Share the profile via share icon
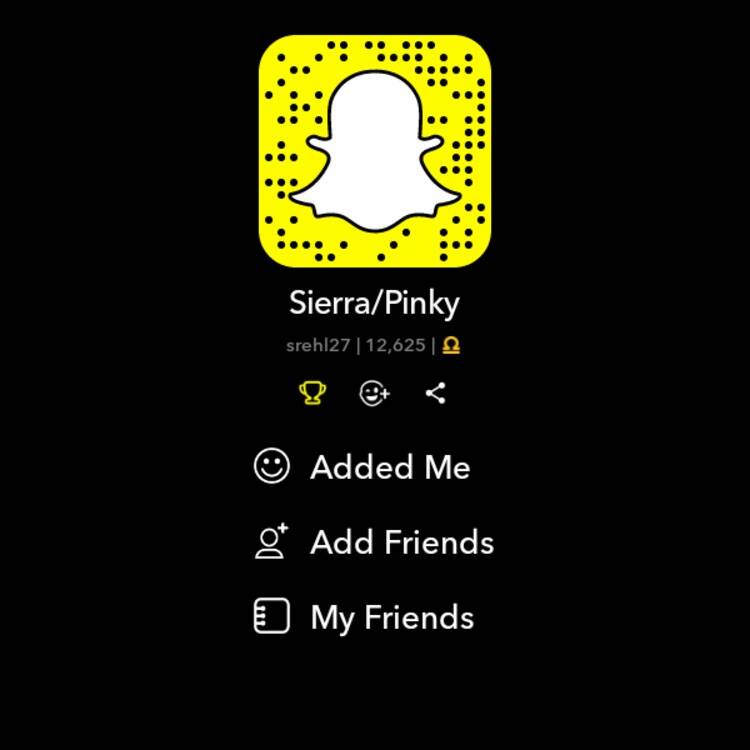 click(x=435, y=393)
